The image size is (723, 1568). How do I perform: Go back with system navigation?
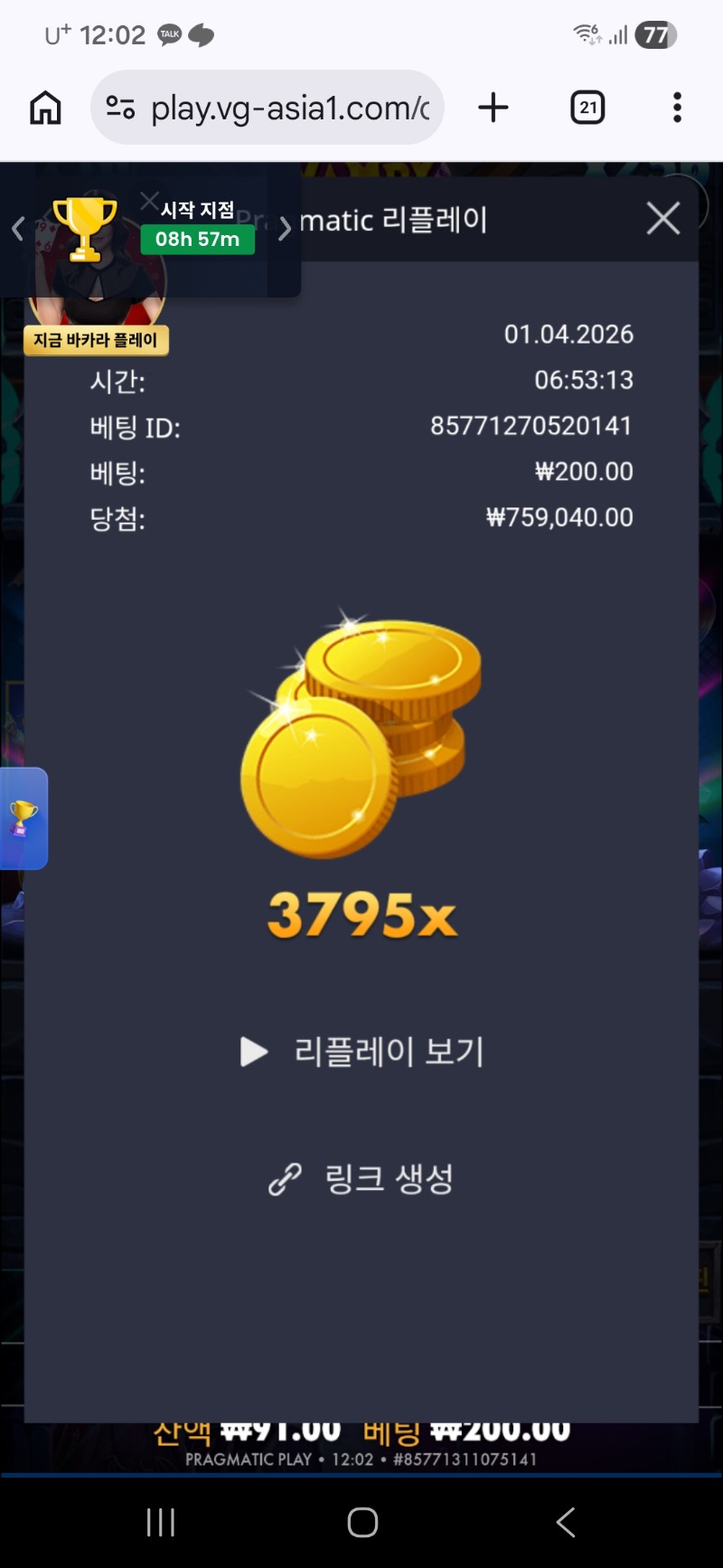point(565,1523)
